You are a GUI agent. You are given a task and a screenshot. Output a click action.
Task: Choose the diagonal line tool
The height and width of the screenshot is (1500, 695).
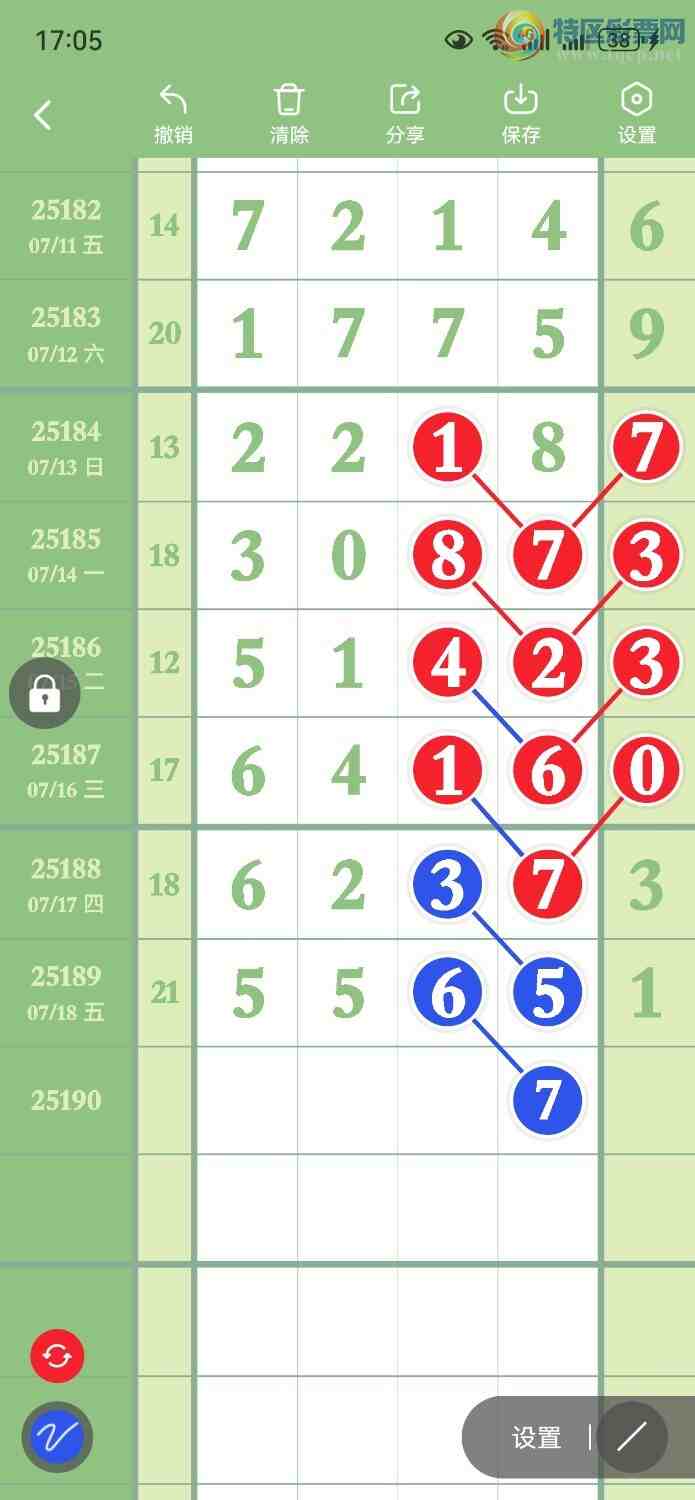[632, 1438]
